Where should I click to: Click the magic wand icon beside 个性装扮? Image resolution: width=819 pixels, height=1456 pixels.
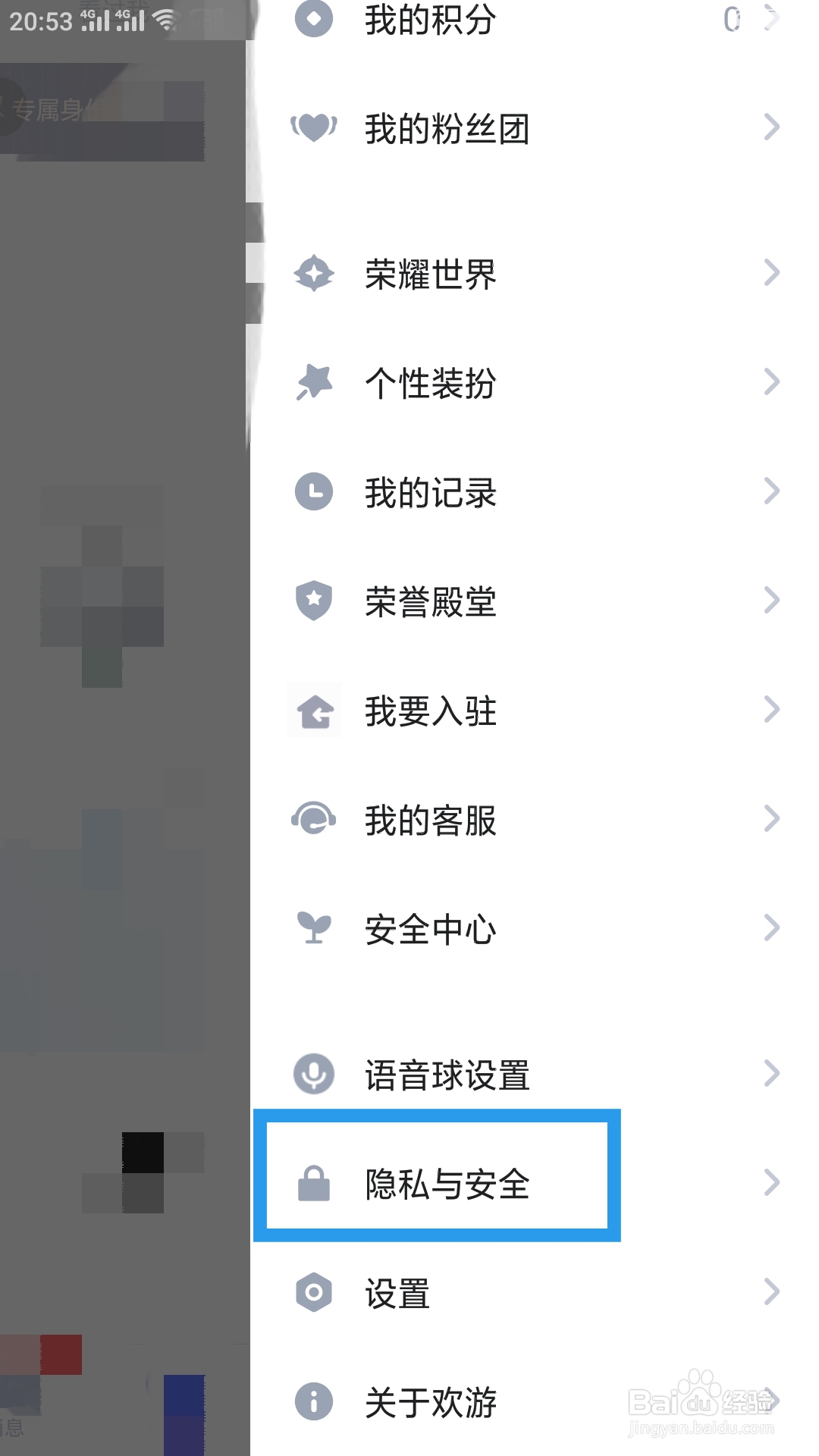[313, 382]
